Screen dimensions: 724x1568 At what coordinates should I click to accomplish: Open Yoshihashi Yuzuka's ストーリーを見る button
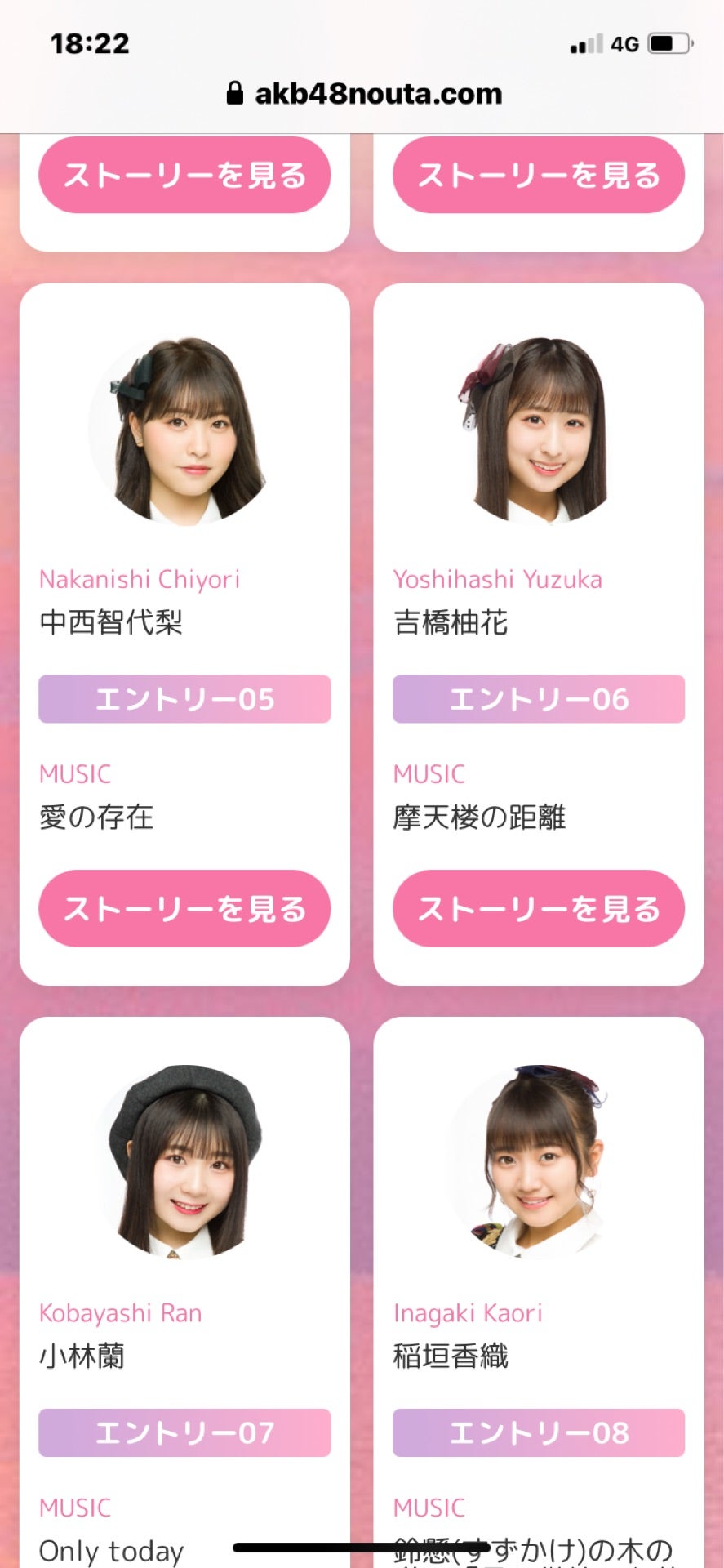click(538, 908)
